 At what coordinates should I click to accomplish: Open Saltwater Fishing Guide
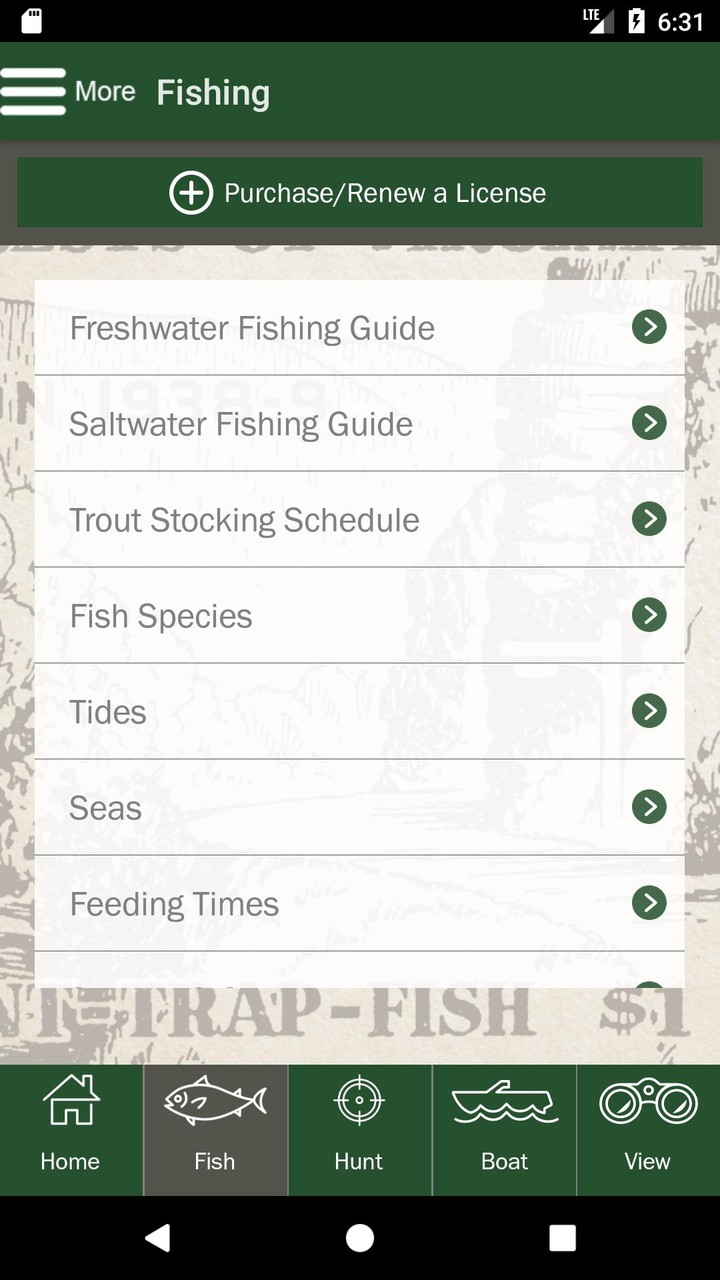[x=359, y=424]
